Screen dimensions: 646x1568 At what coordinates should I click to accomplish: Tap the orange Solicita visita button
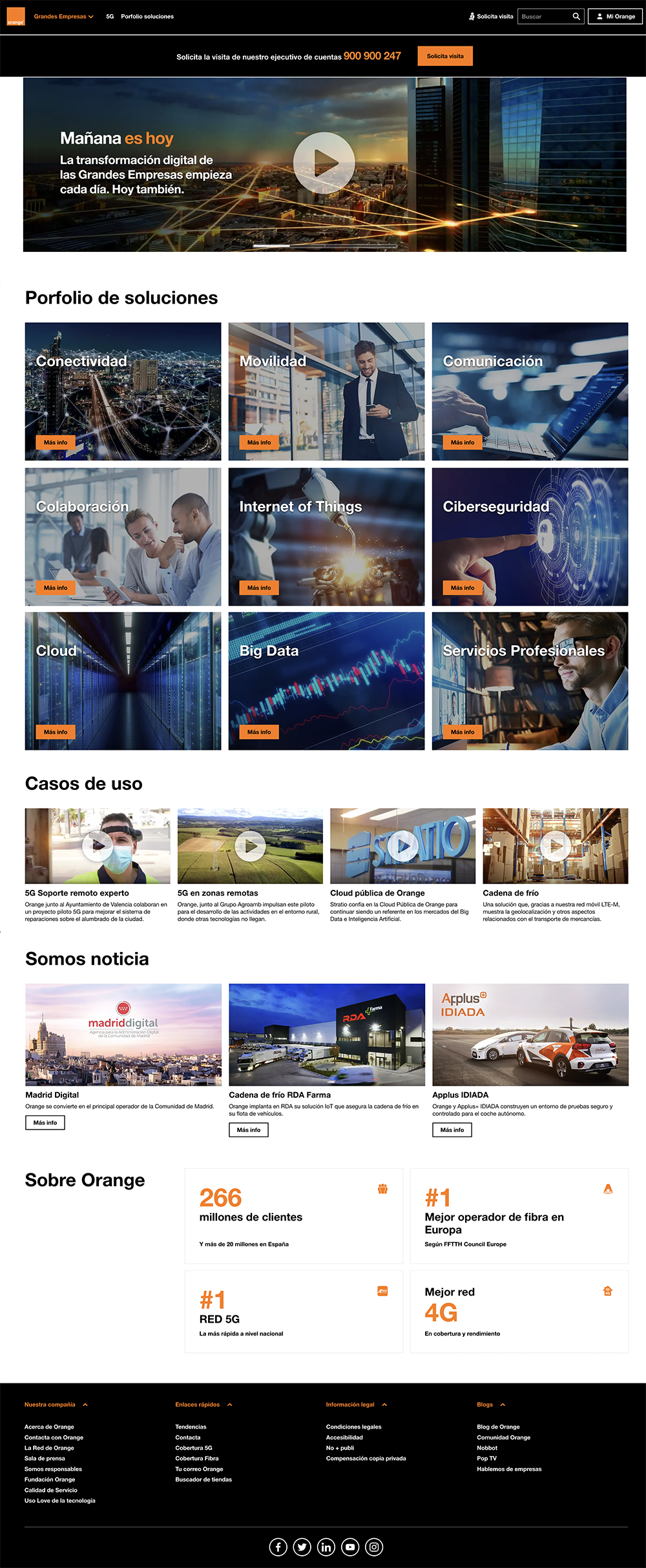pos(444,56)
